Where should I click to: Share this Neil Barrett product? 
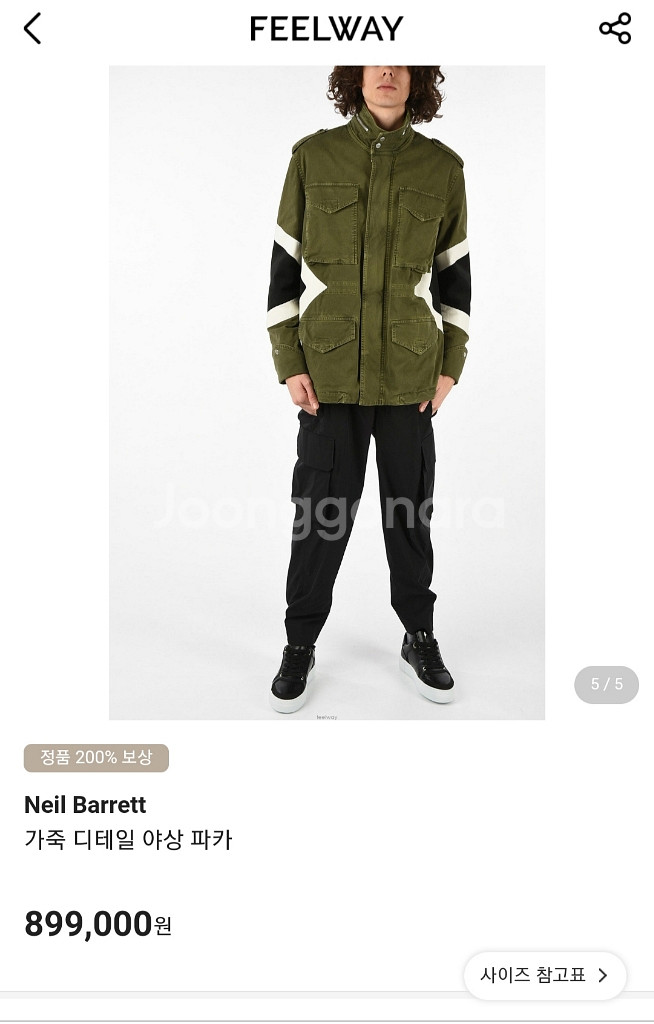pos(615,29)
